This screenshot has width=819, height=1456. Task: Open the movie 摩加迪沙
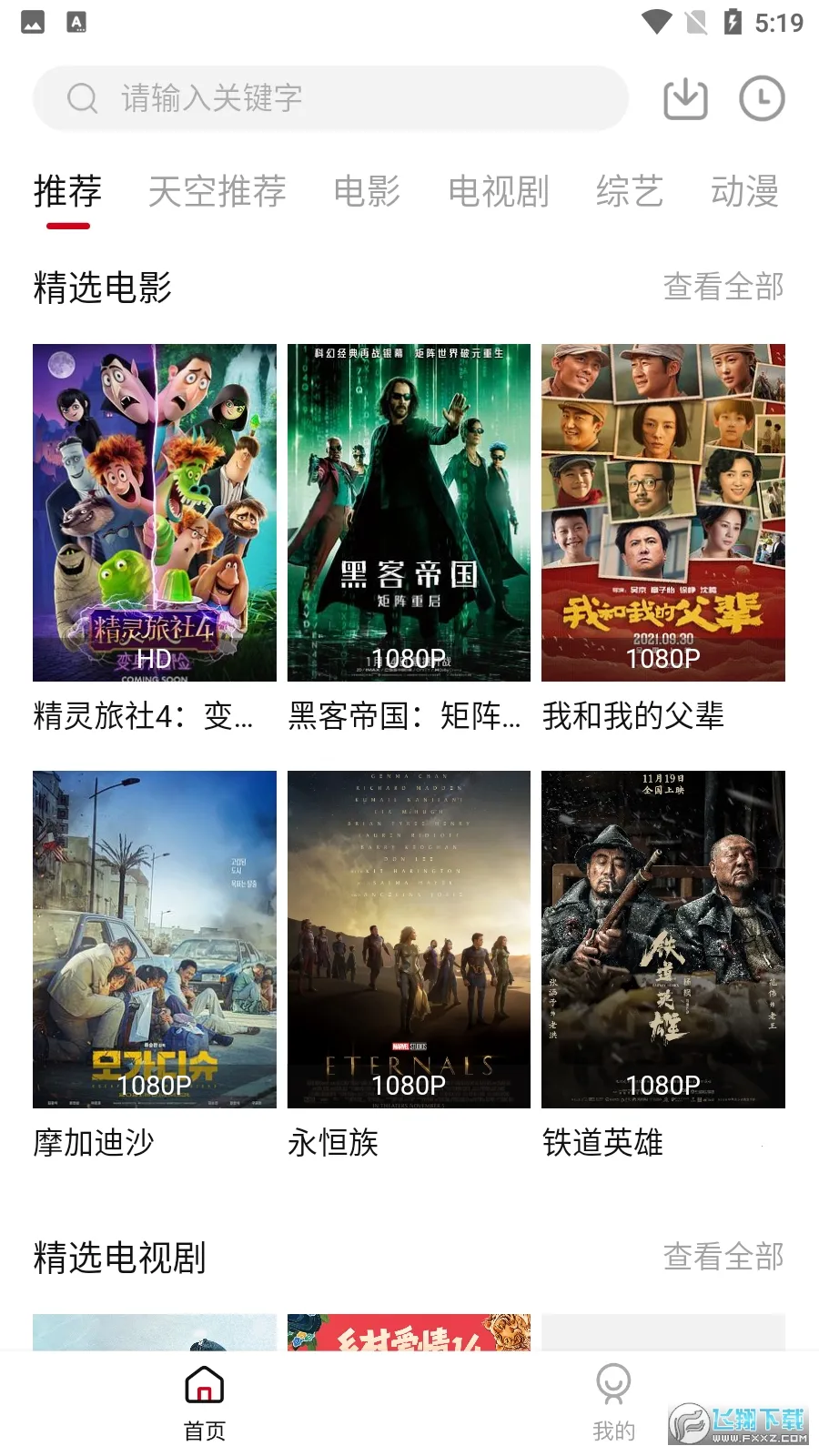[x=155, y=939]
